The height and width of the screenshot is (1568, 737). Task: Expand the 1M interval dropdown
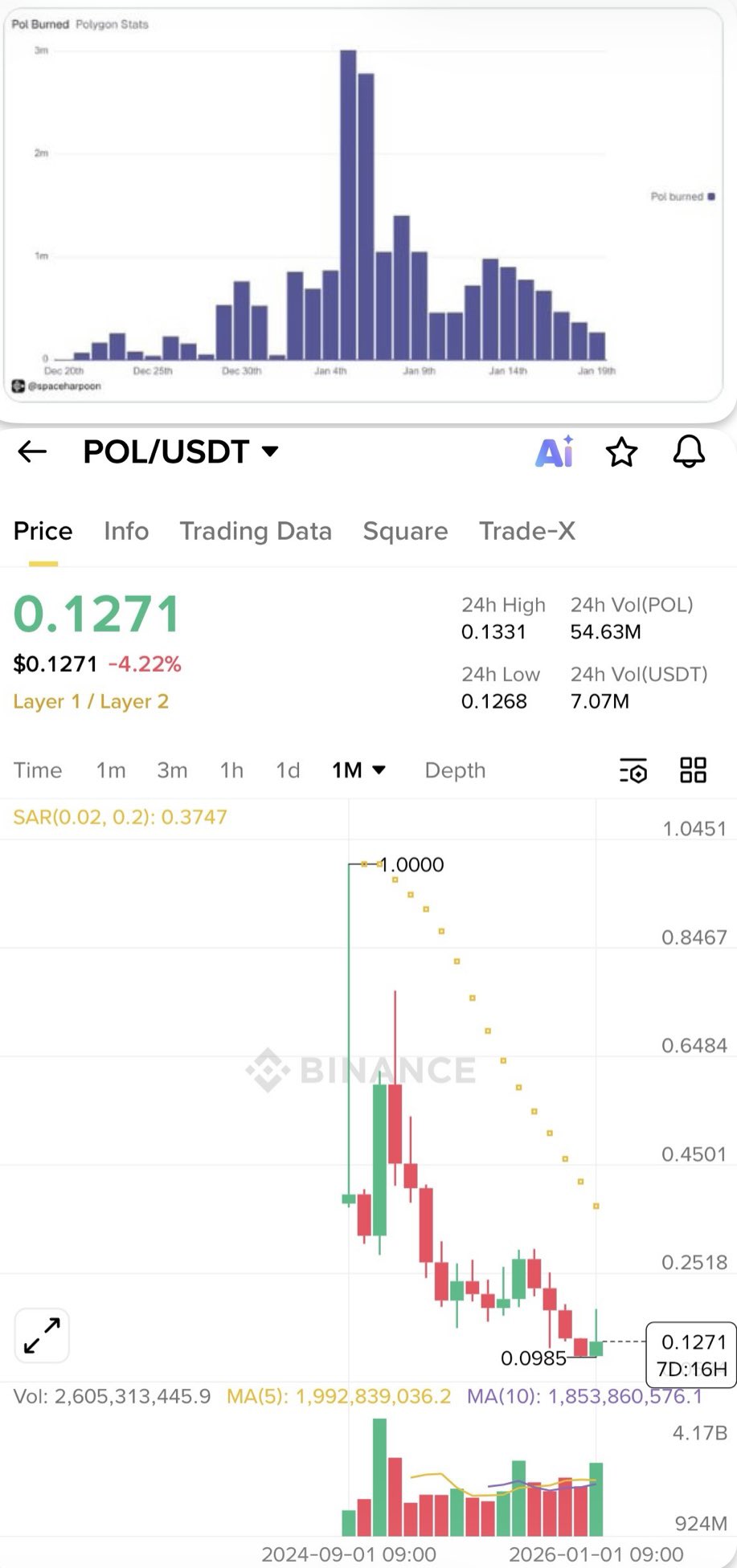(358, 770)
